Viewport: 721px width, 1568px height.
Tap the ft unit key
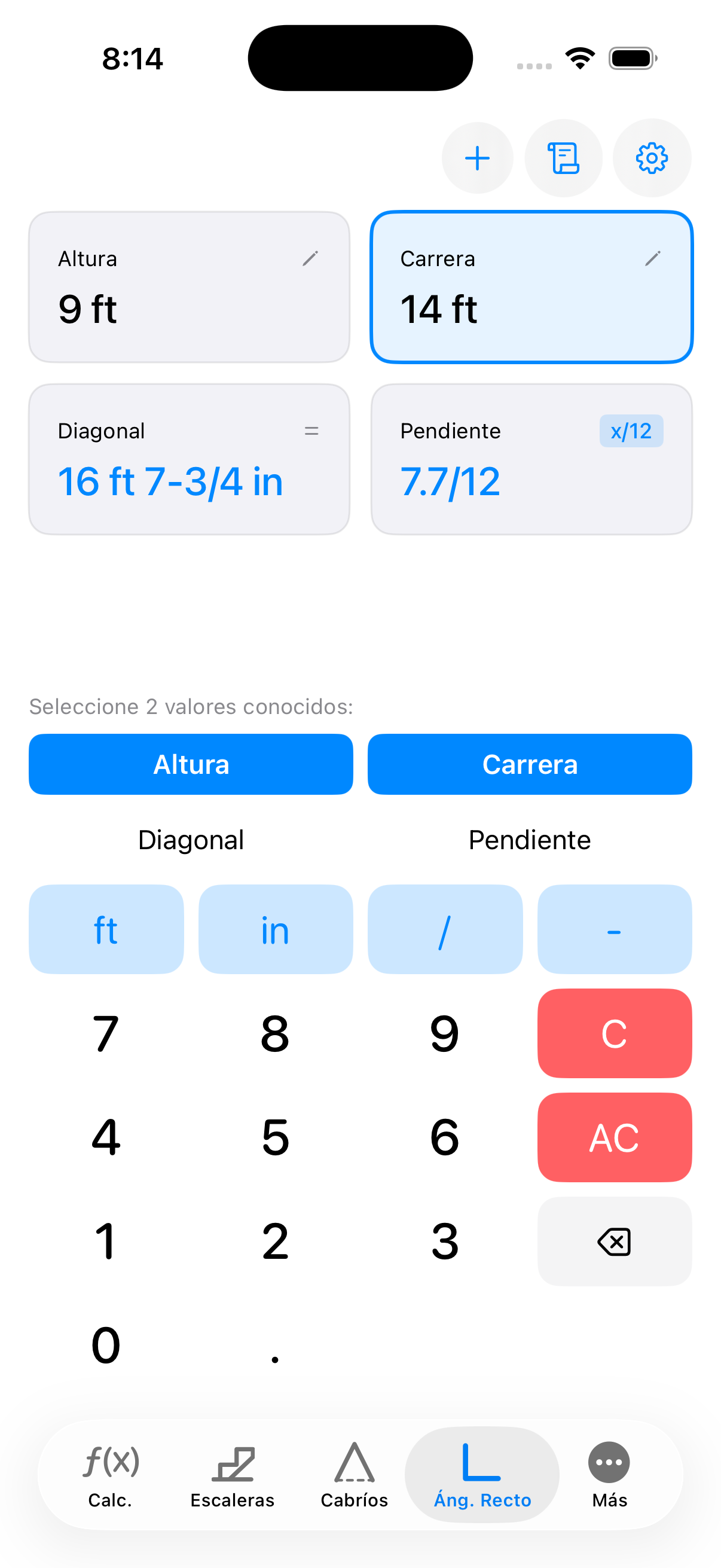tap(106, 929)
